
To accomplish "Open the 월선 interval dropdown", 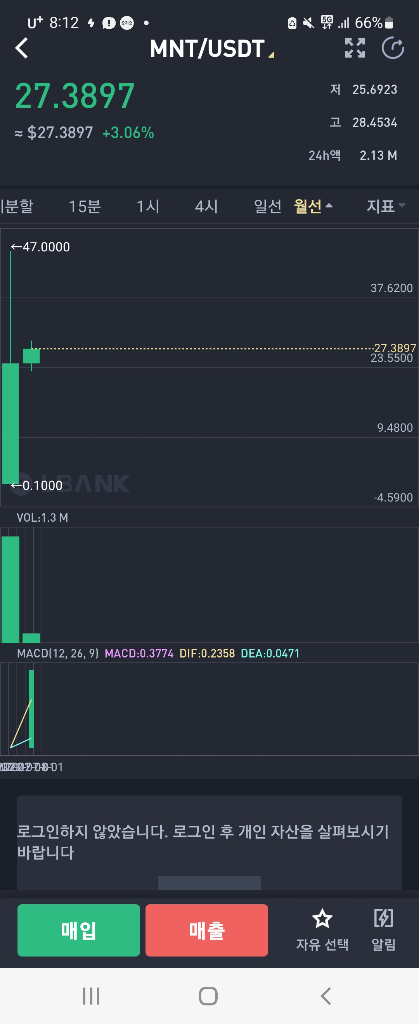I will coord(313,207).
